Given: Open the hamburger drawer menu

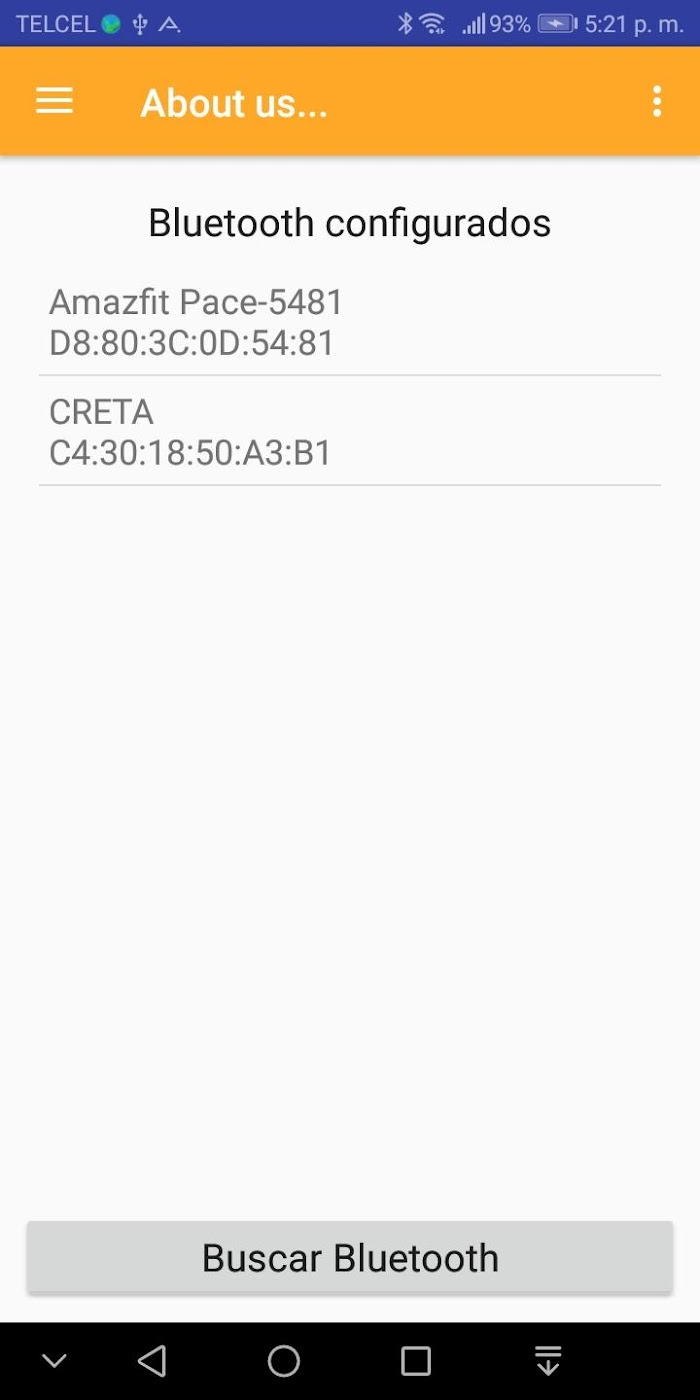Looking at the screenshot, I should pos(54,101).
